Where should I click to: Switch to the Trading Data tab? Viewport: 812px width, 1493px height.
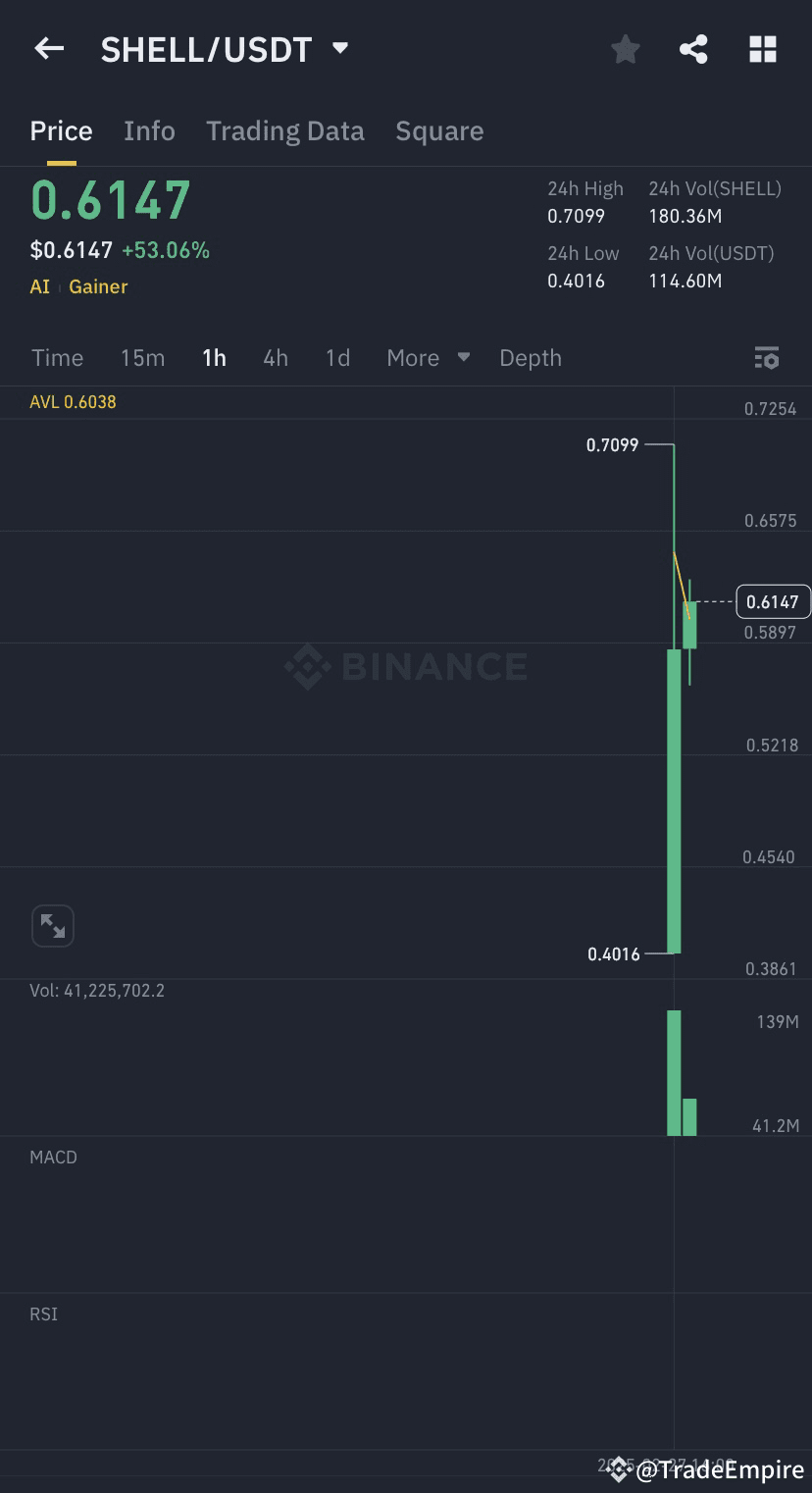(284, 130)
